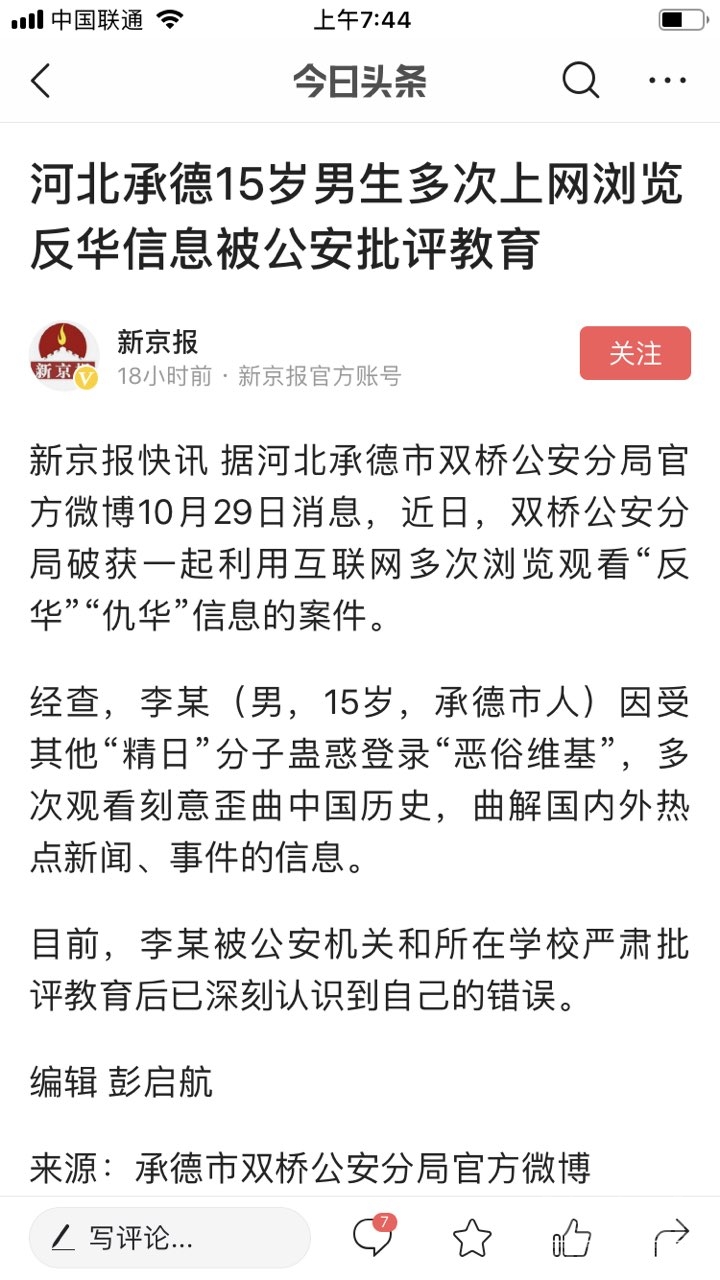720x1280 pixels.
Task: Follow 新京报 with the 关注 button
Action: click(x=635, y=353)
